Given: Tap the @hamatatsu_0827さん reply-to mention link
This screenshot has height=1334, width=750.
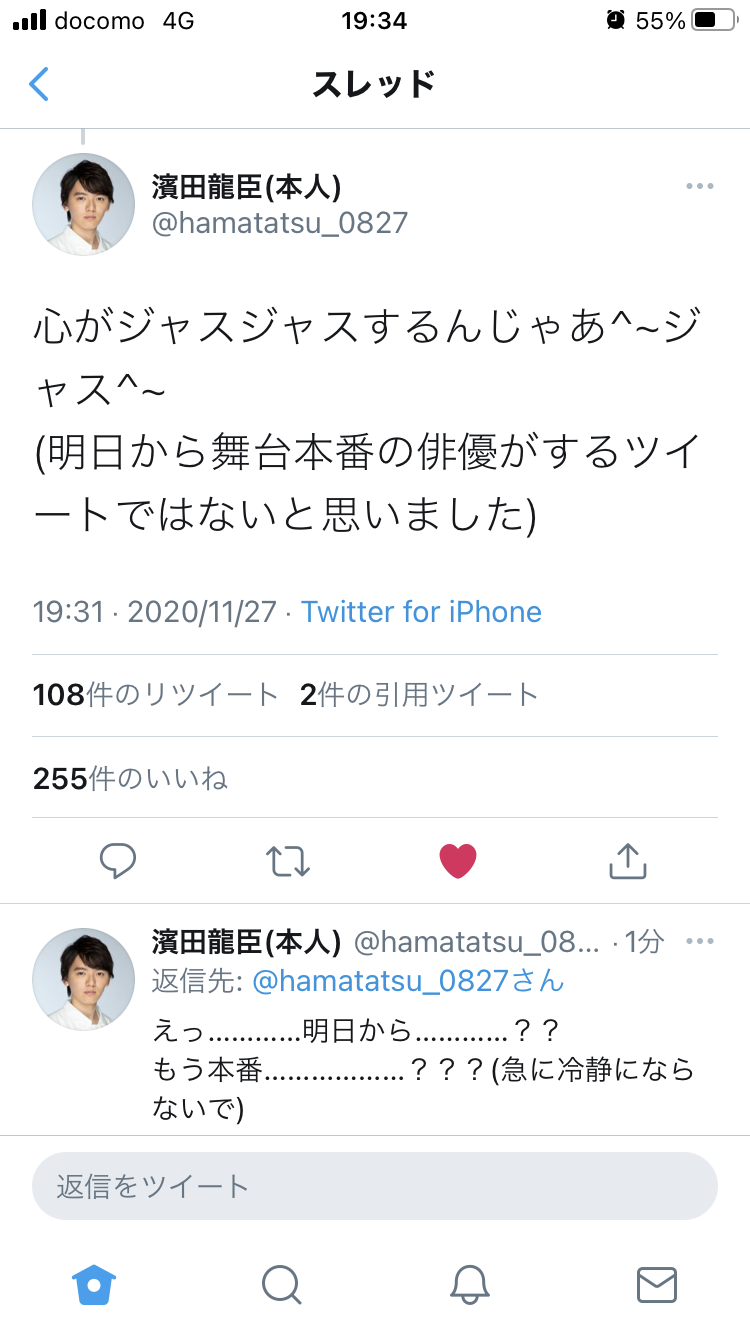Looking at the screenshot, I should click(408, 981).
